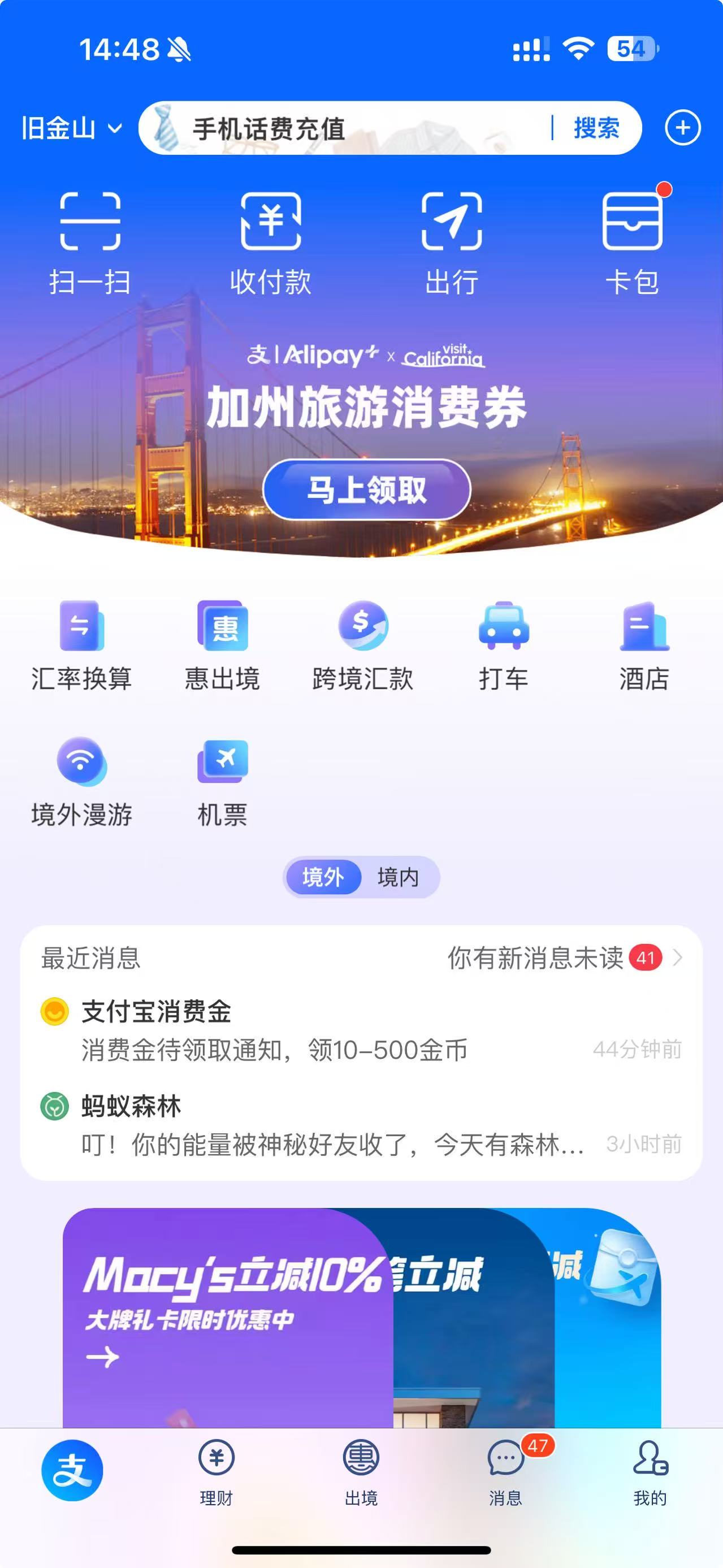Claim coupon with 马上领取
Screen dimensions: 723x1568
(x=366, y=490)
